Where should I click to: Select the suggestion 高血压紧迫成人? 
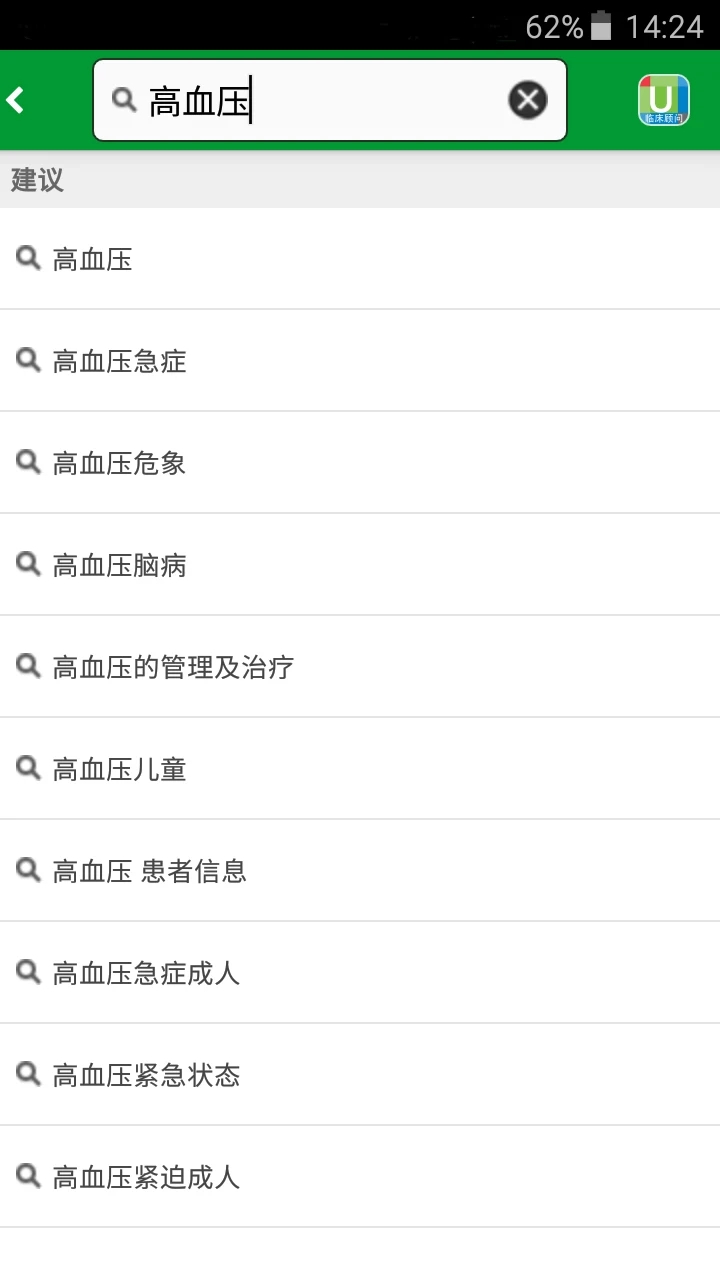[147, 1176]
